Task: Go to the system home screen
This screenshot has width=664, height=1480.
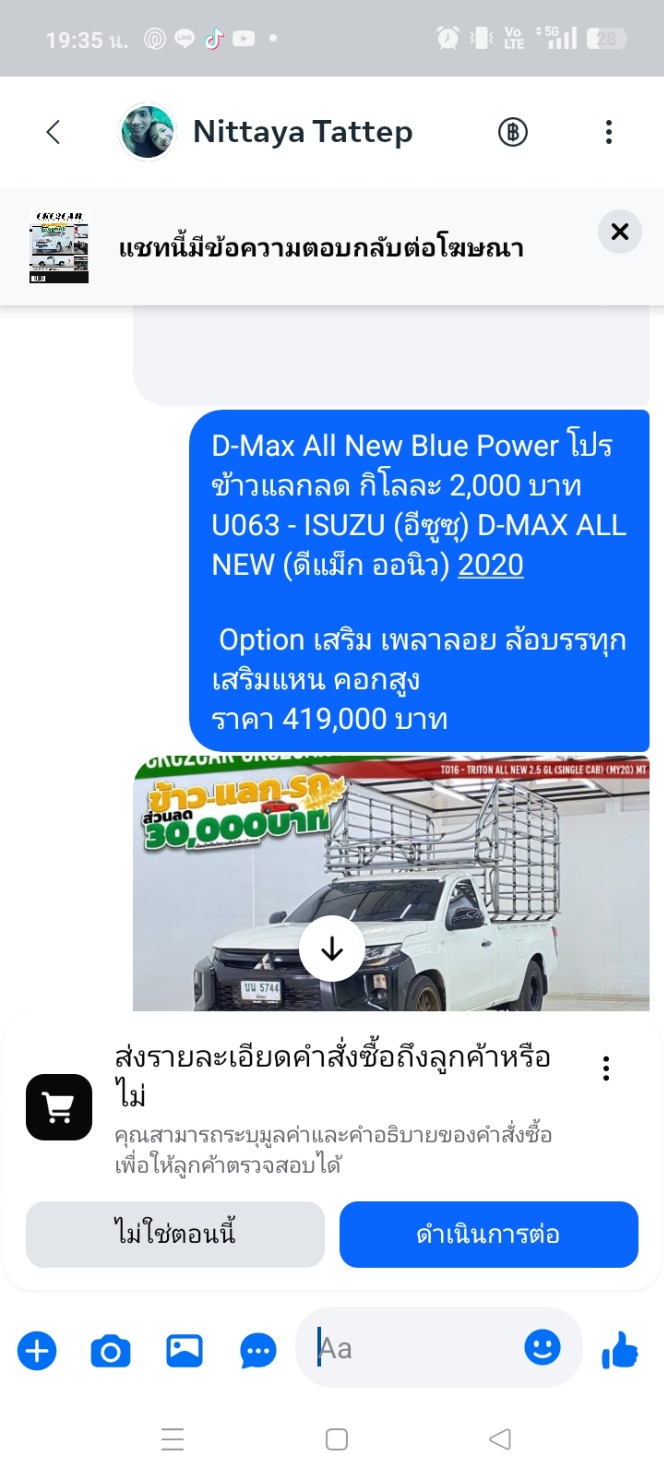Action: [x=337, y=1439]
